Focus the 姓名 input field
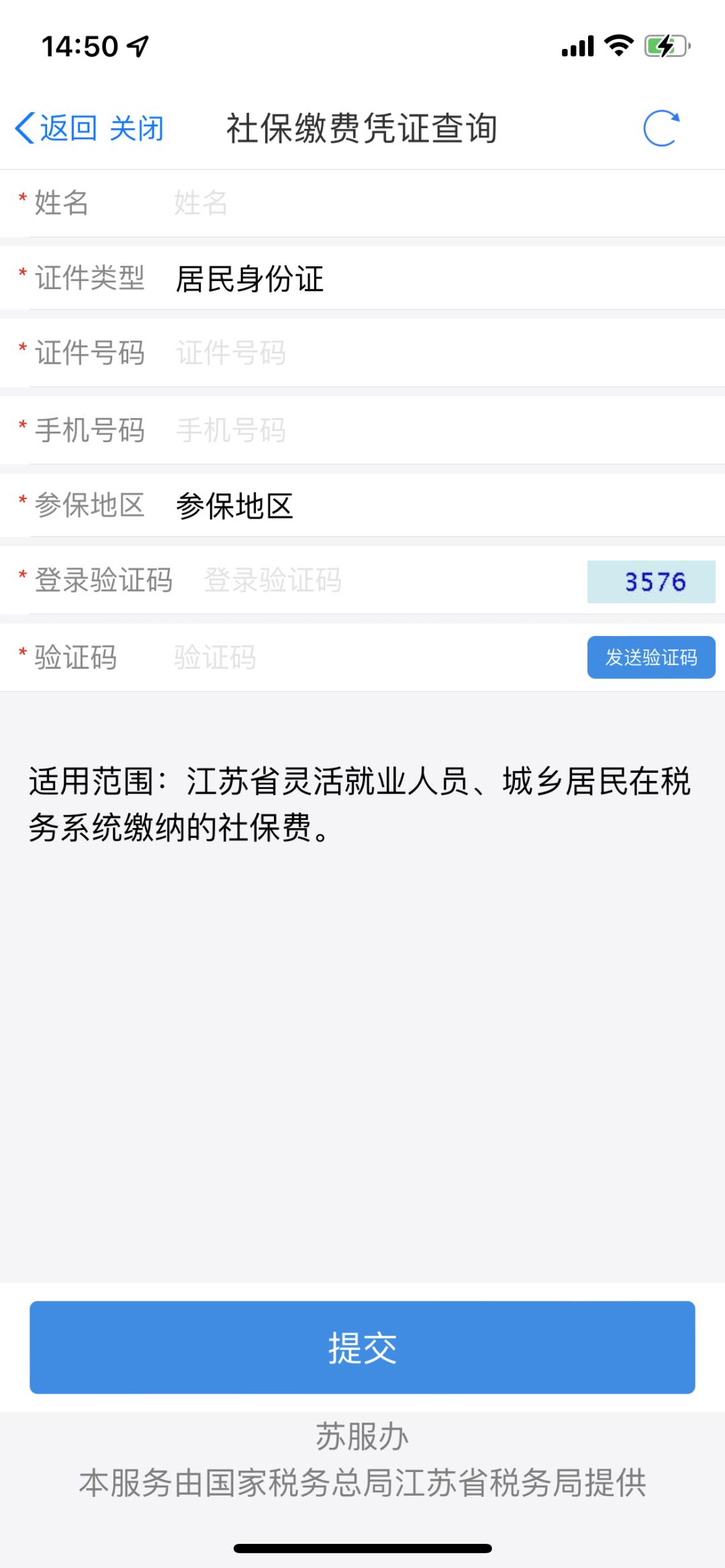 coord(436,203)
